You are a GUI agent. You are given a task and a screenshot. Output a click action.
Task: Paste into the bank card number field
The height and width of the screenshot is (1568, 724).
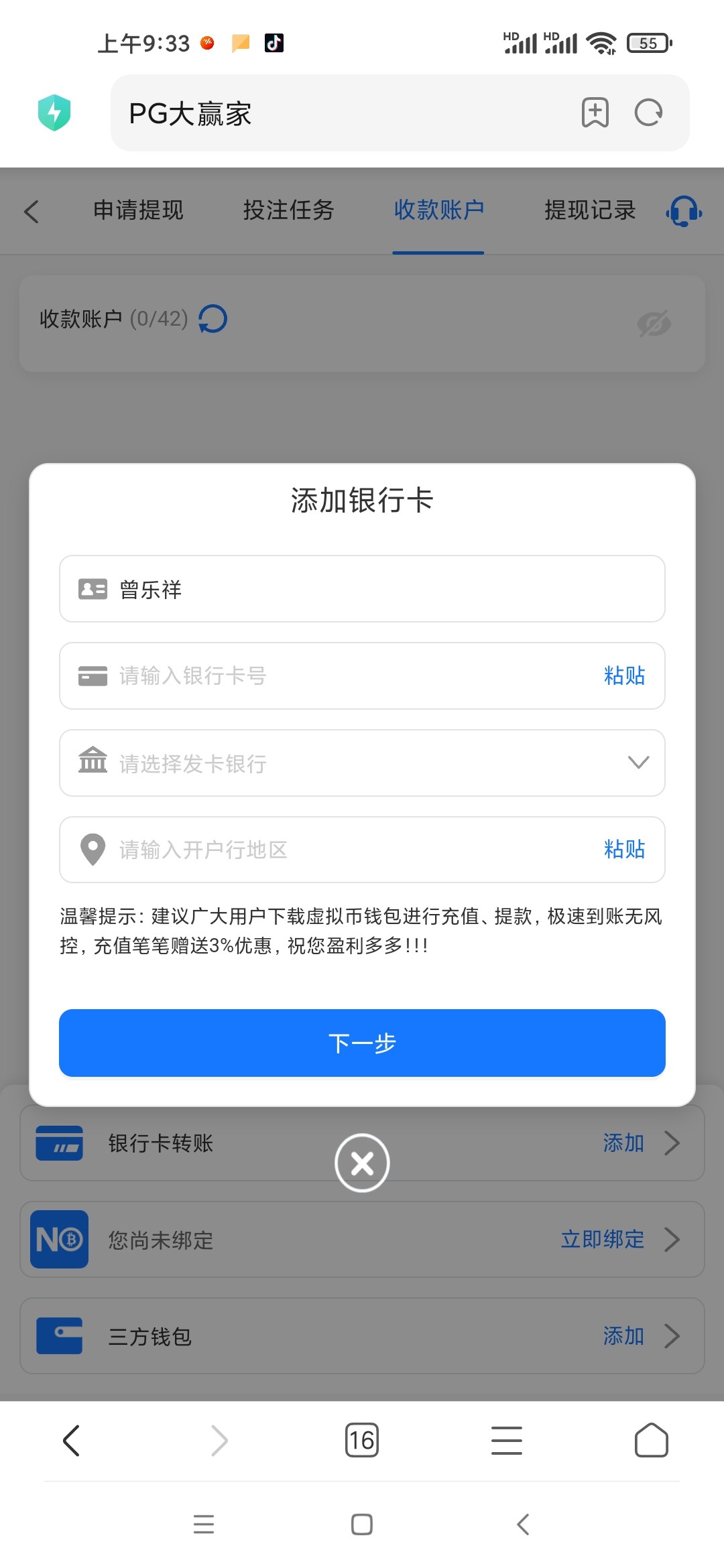[623, 675]
